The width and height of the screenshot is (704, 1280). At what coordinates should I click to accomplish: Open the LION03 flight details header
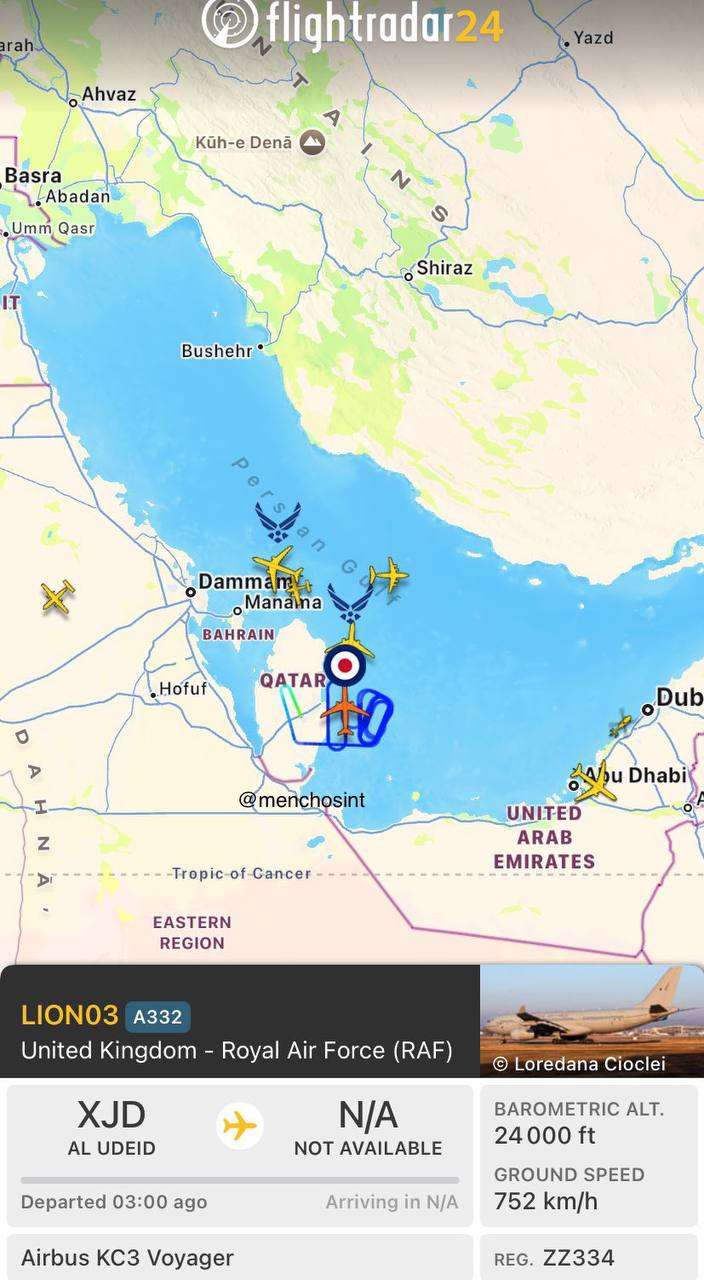click(x=240, y=1031)
